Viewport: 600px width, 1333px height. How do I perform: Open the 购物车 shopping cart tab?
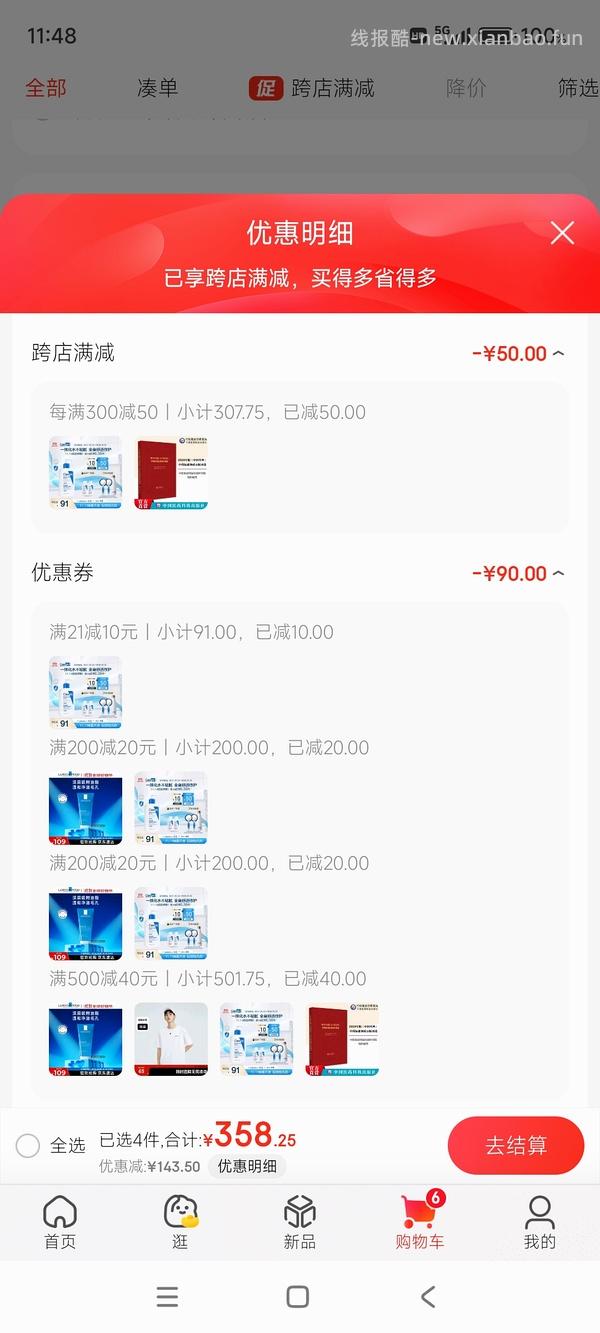pos(420,1222)
